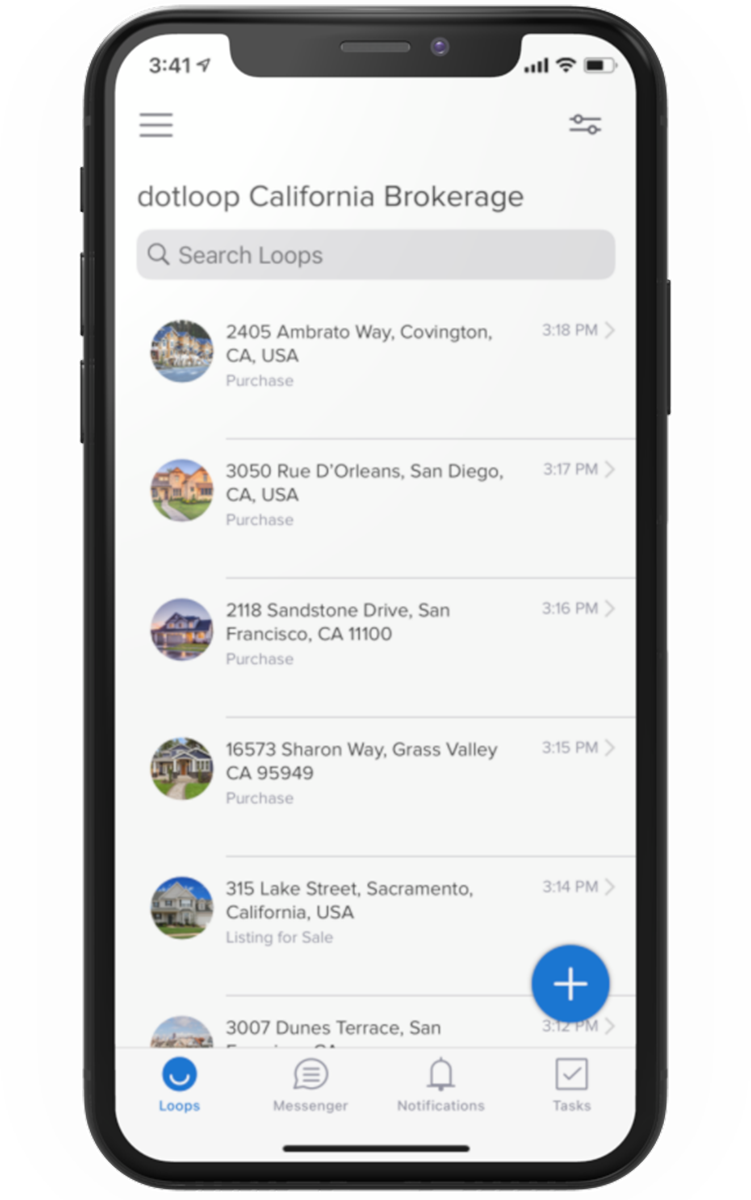Switch to the Notifications tab
Screen dimensions: 751x1200
pyautogui.click(x=441, y=1085)
